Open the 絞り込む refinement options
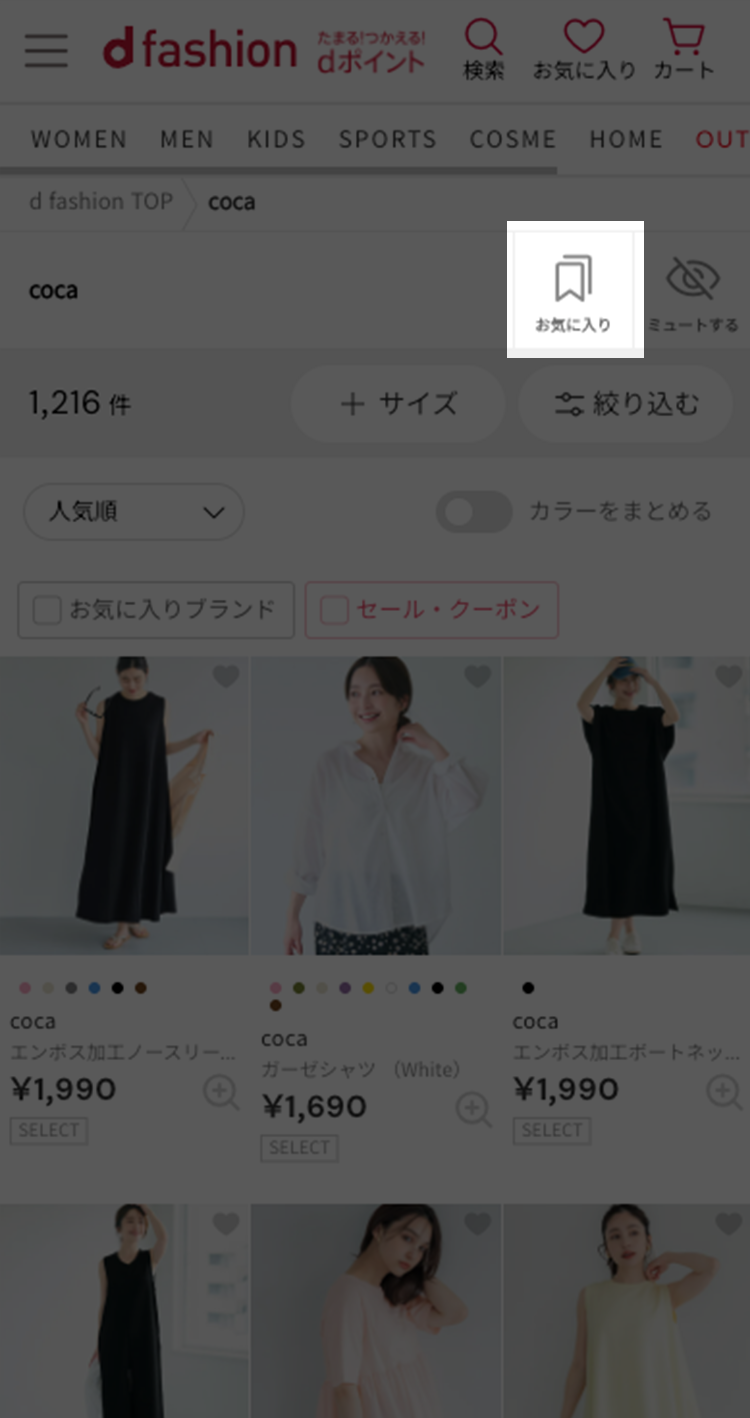Image resolution: width=750 pixels, height=1418 pixels. coord(625,404)
